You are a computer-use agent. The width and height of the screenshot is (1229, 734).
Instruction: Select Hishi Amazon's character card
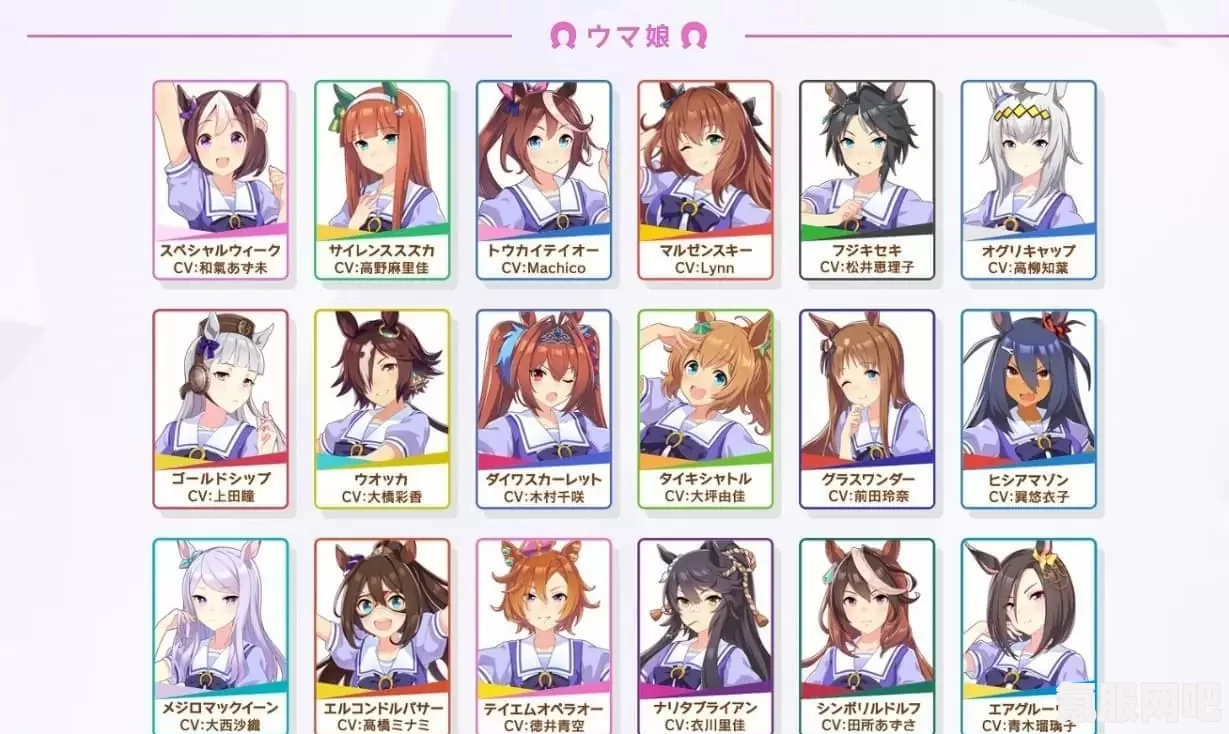1028,408
